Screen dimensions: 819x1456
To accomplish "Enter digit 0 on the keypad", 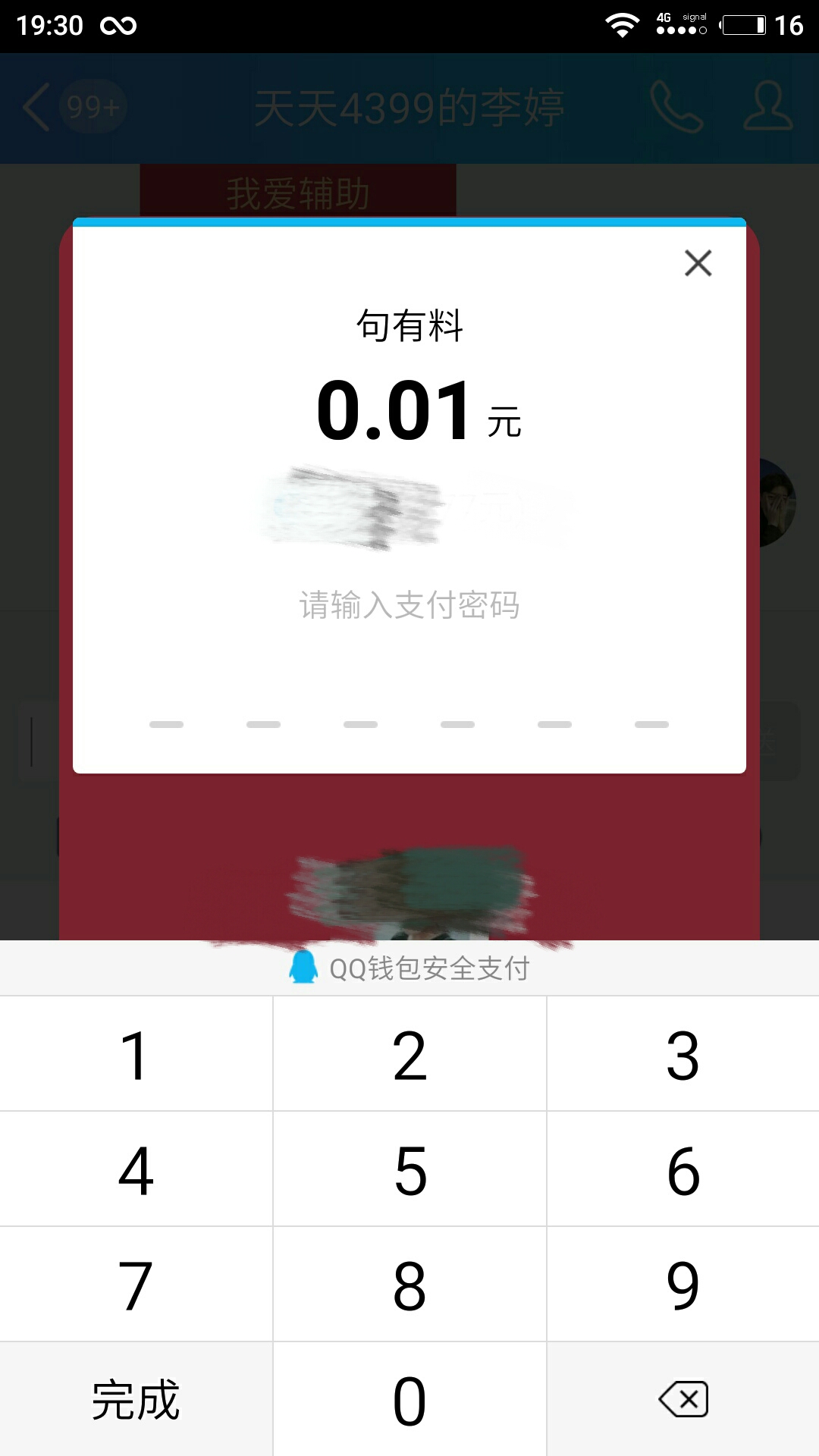I will click(x=409, y=1400).
